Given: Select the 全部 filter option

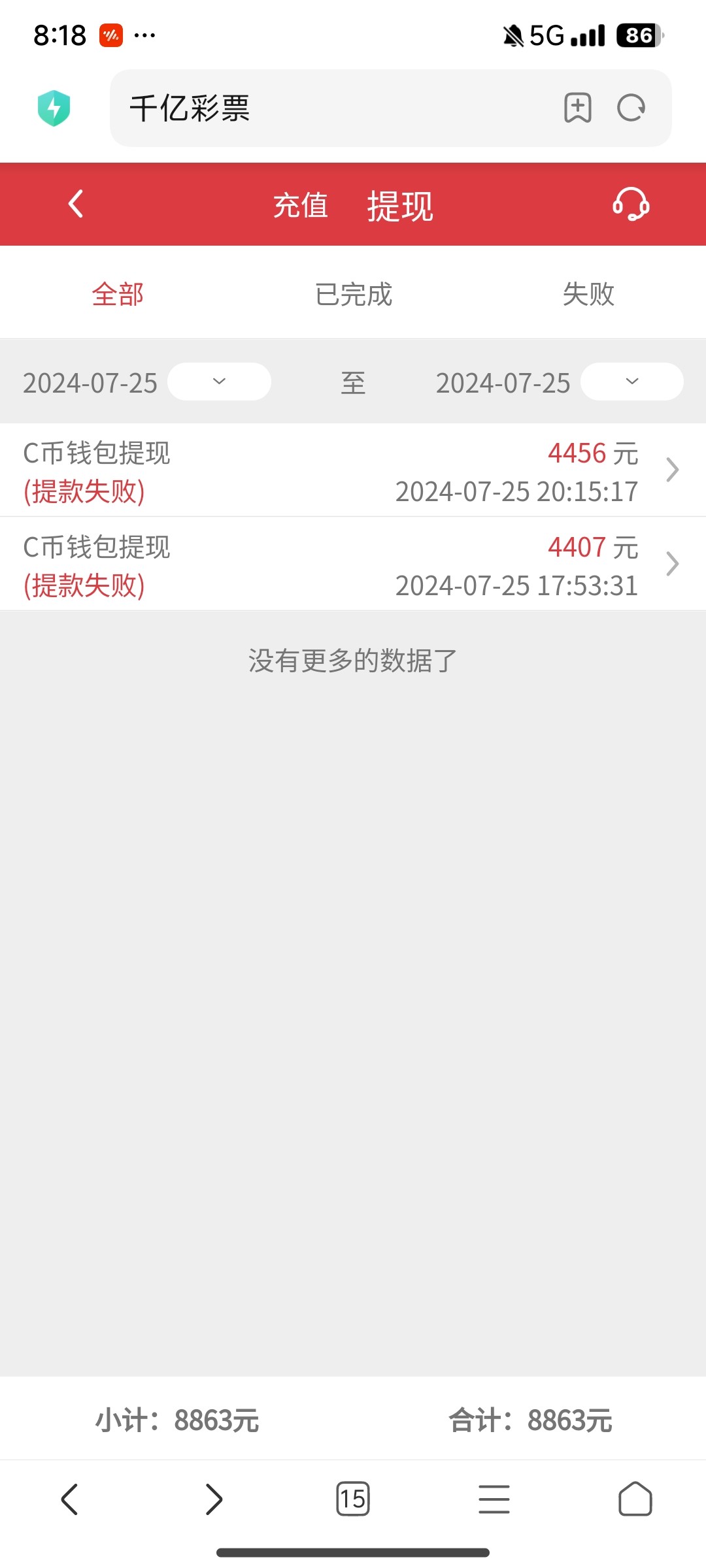Looking at the screenshot, I should point(118,295).
